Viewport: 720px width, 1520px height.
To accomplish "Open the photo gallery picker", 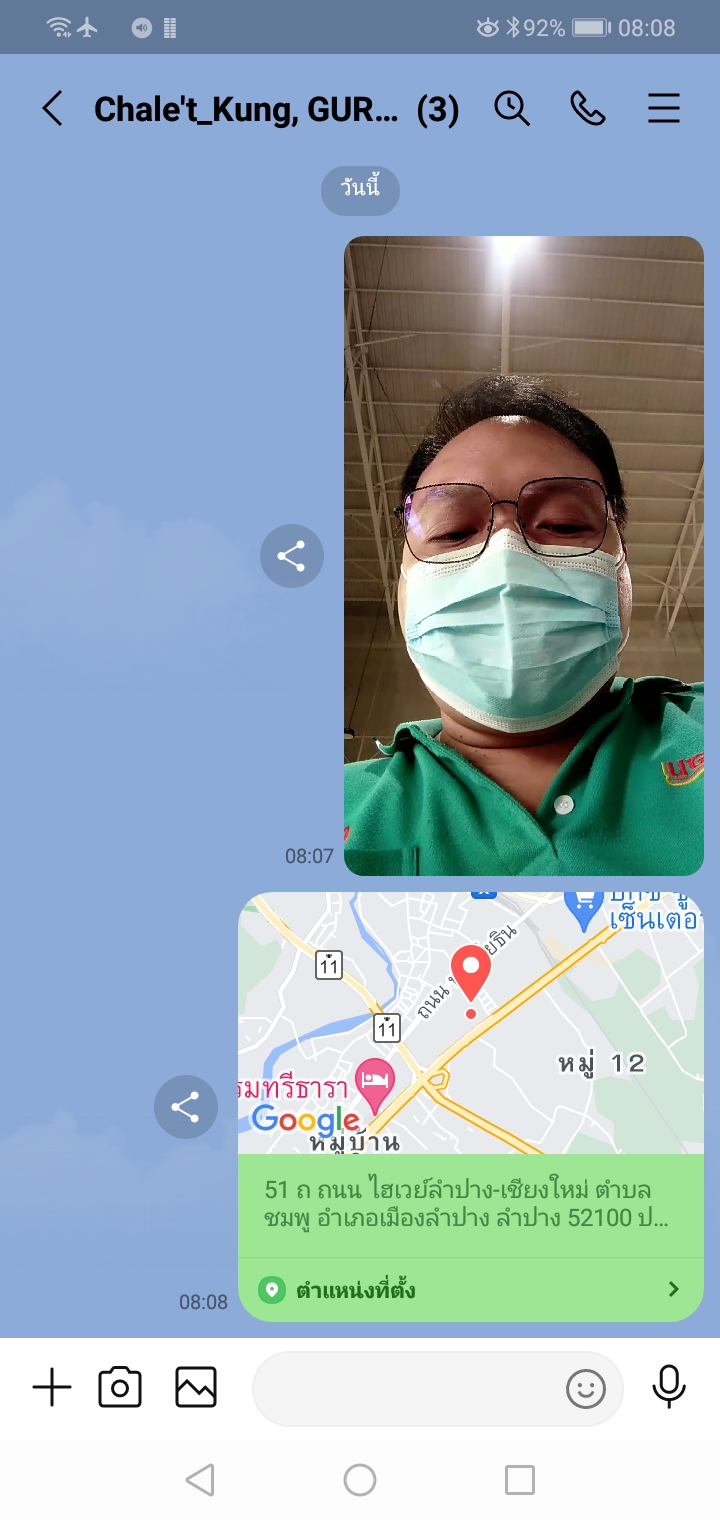I will tap(196, 1388).
